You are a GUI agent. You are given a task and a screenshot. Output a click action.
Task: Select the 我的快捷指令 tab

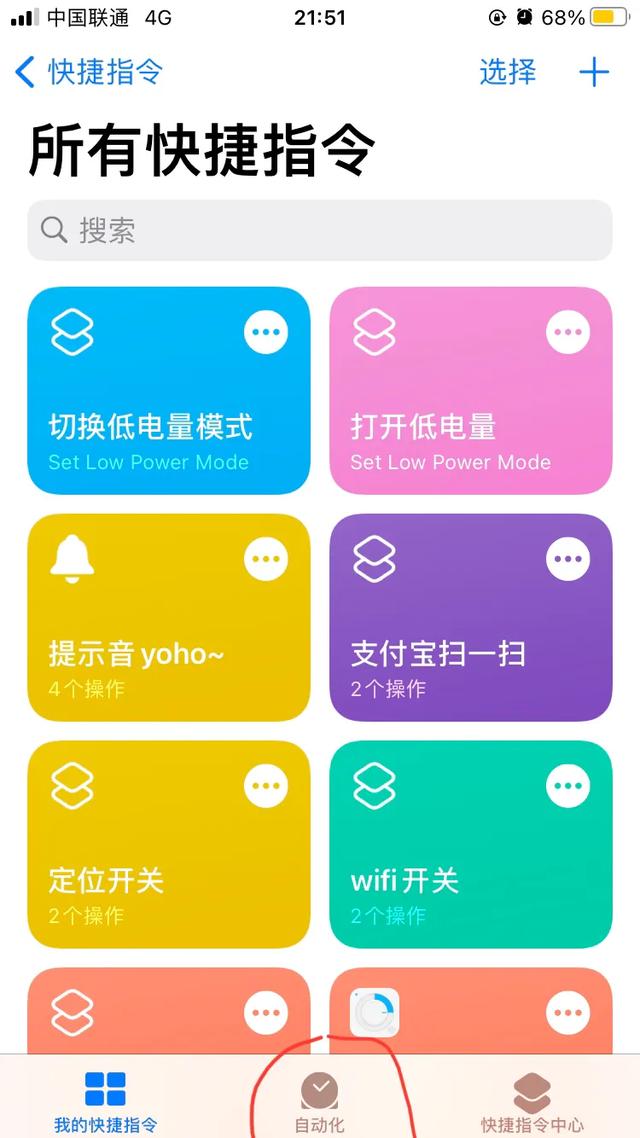[105, 1100]
